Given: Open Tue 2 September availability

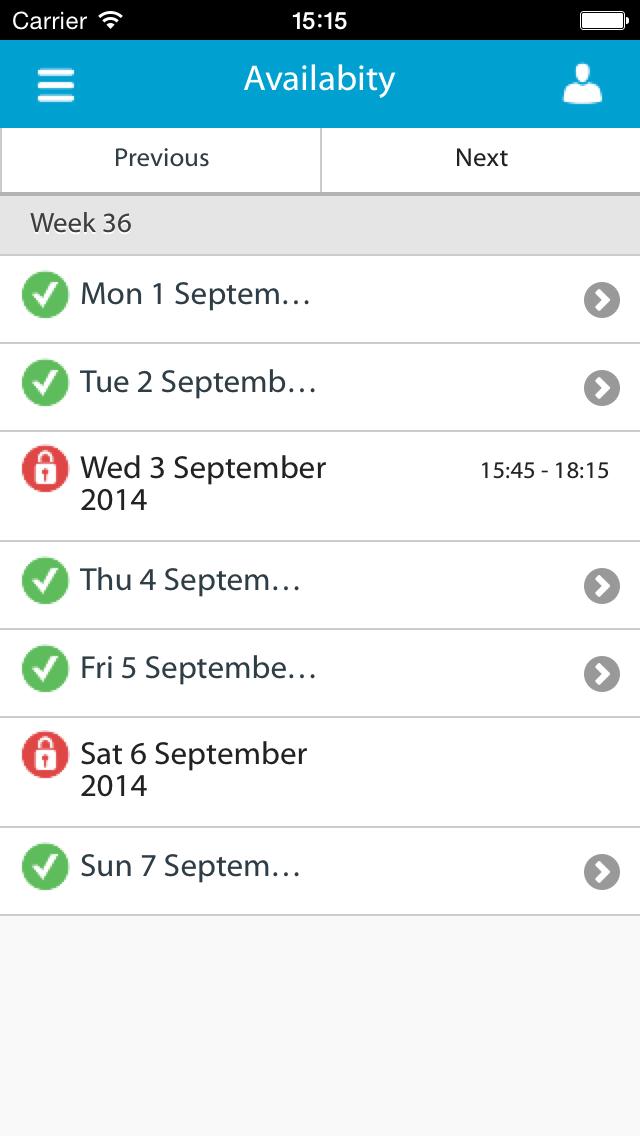Looking at the screenshot, I should click(320, 387).
